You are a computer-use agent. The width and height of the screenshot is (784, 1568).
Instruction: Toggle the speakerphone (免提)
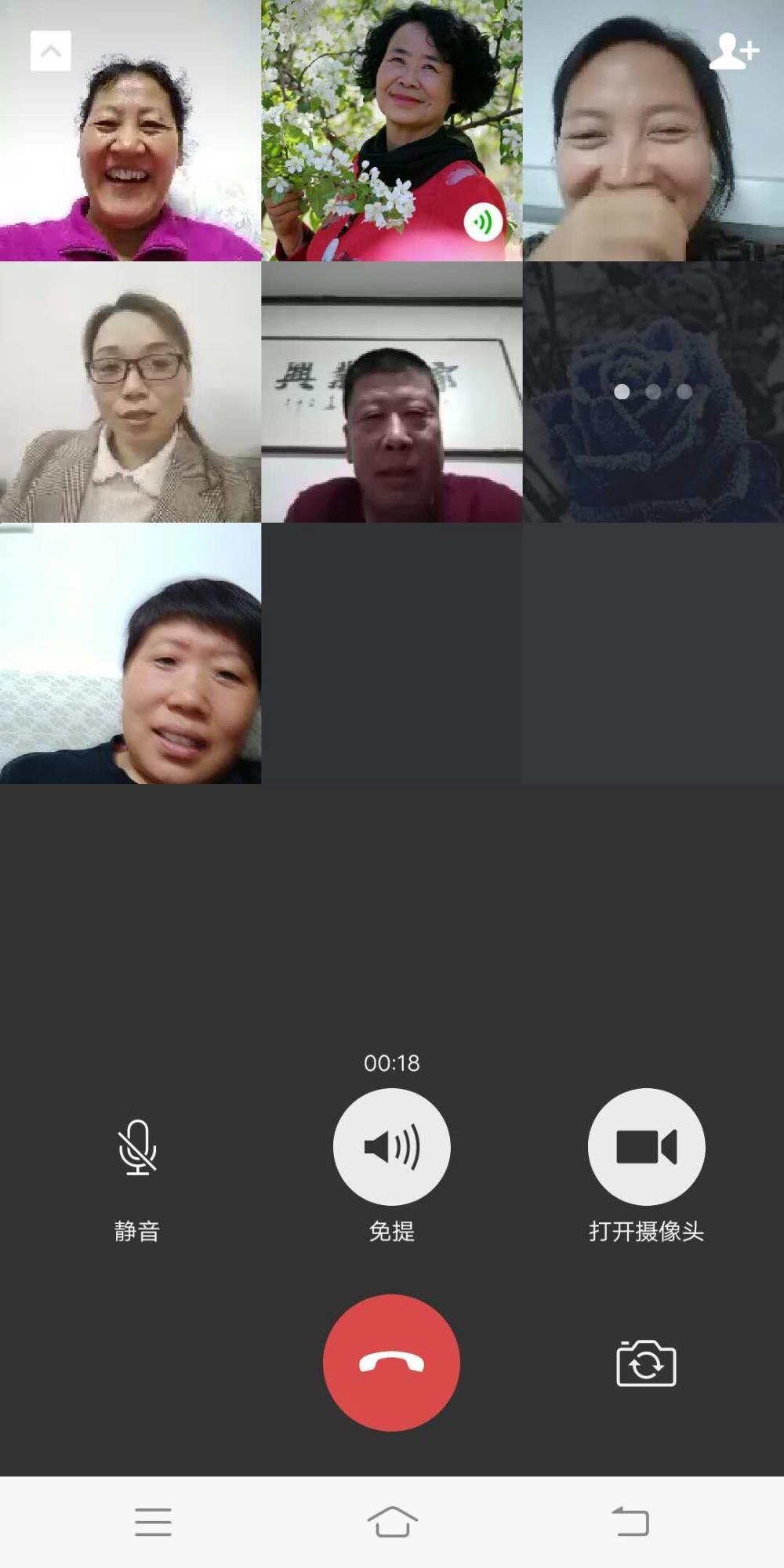pyautogui.click(x=392, y=1147)
